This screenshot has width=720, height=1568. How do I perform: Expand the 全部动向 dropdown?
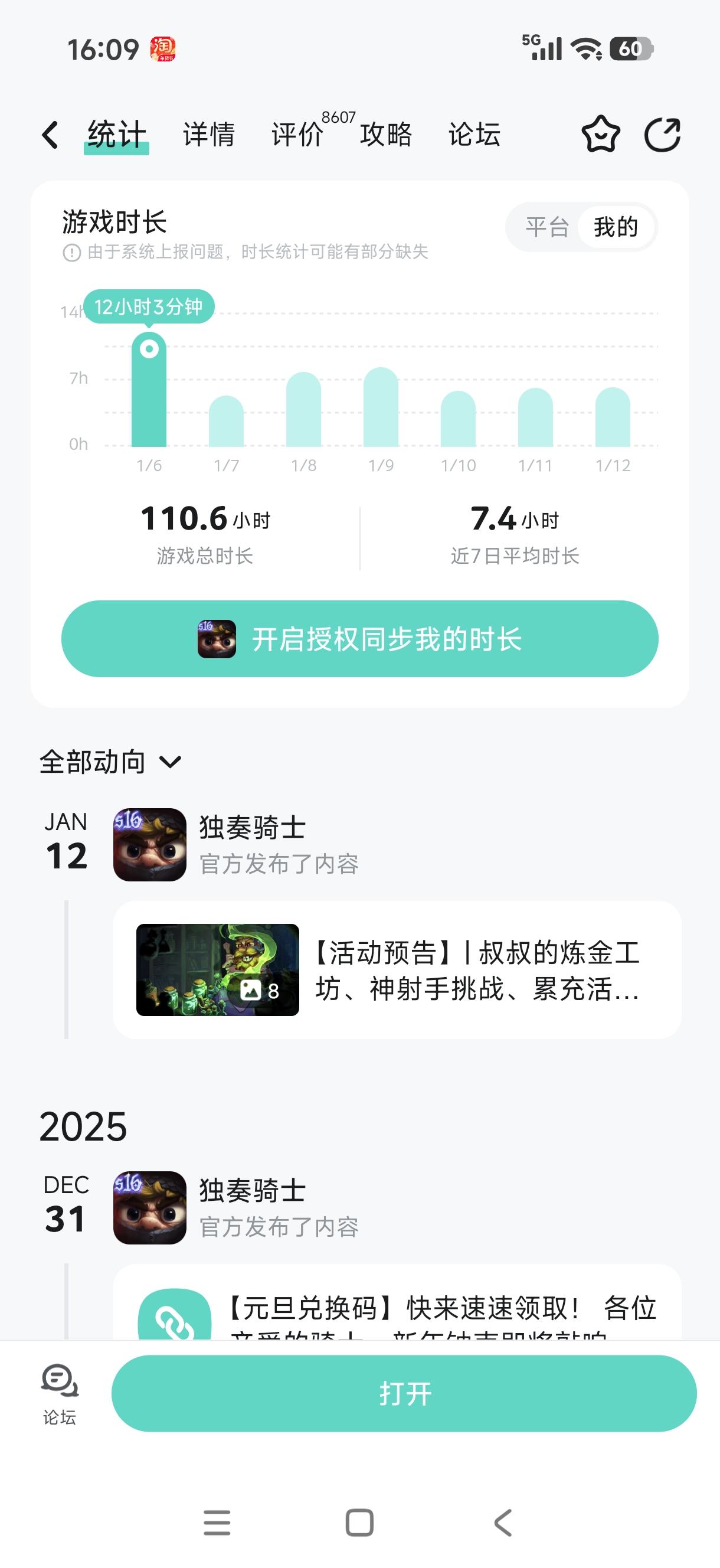(x=110, y=762)
